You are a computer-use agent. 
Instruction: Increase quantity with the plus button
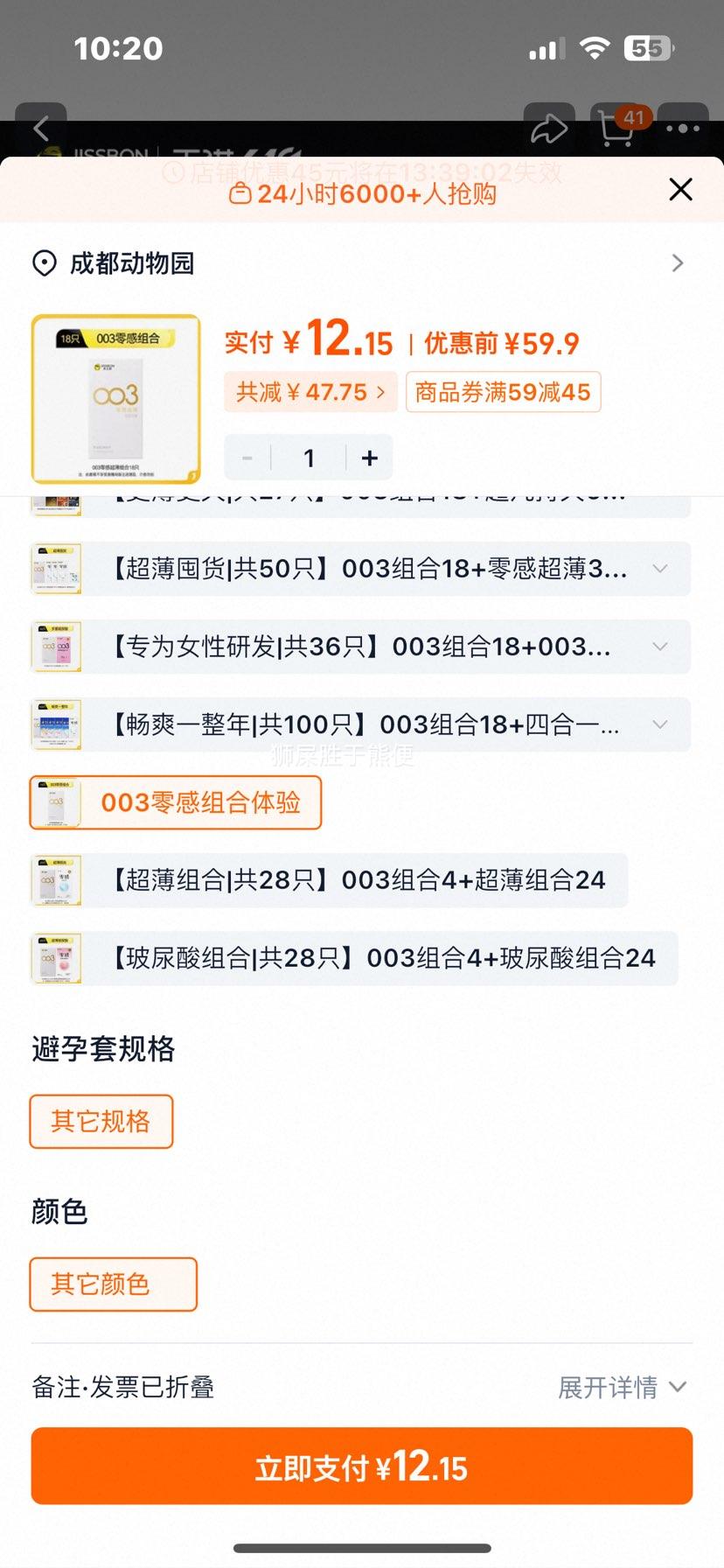point(370,458)
